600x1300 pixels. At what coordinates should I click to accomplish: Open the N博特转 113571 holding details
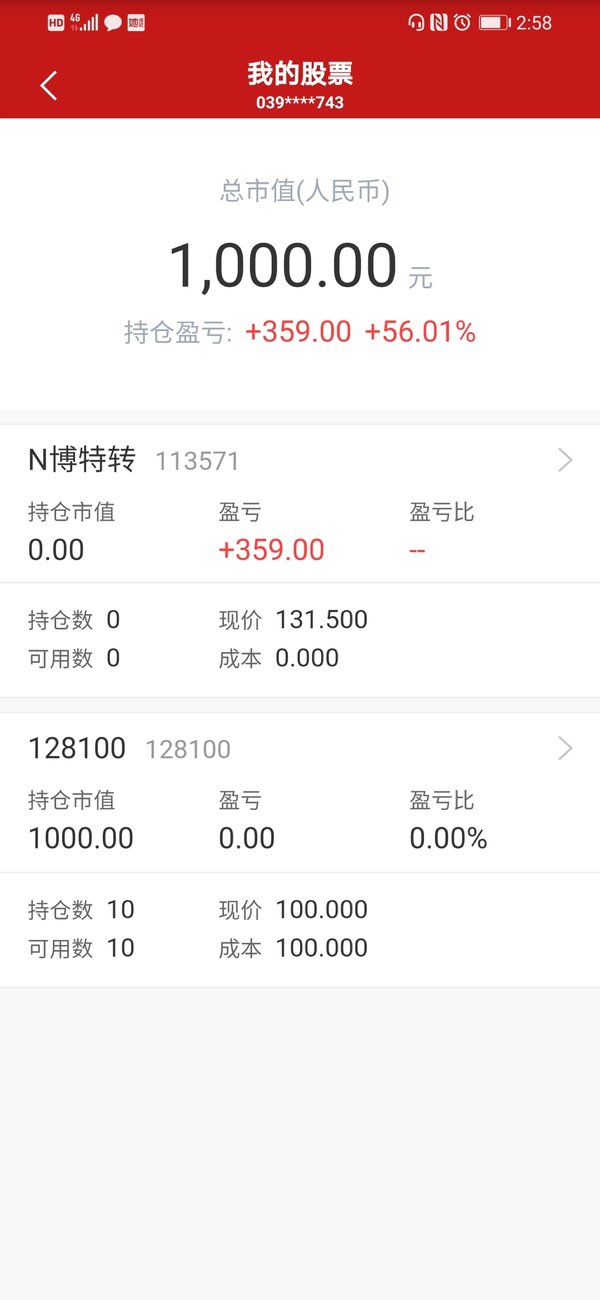[x=300, y=560]
